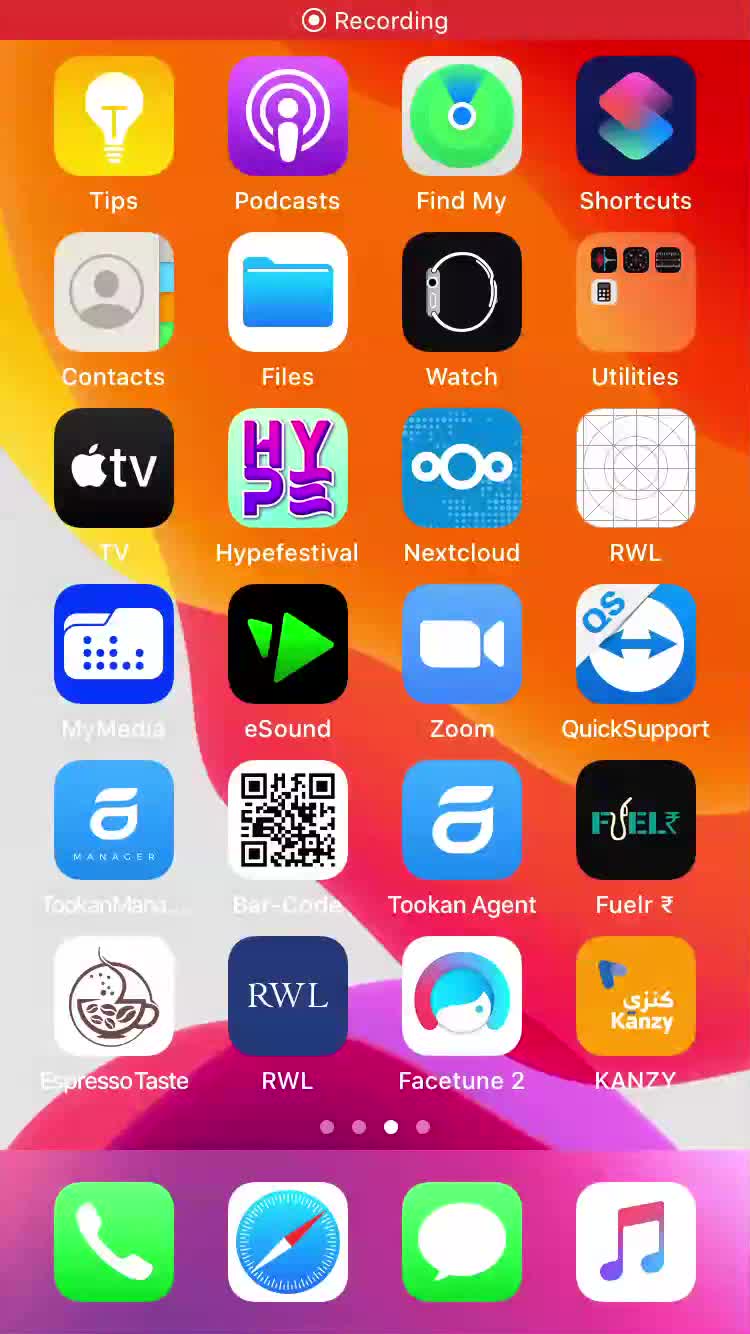
Task: Open the Tips app
Action: point(114,116)
